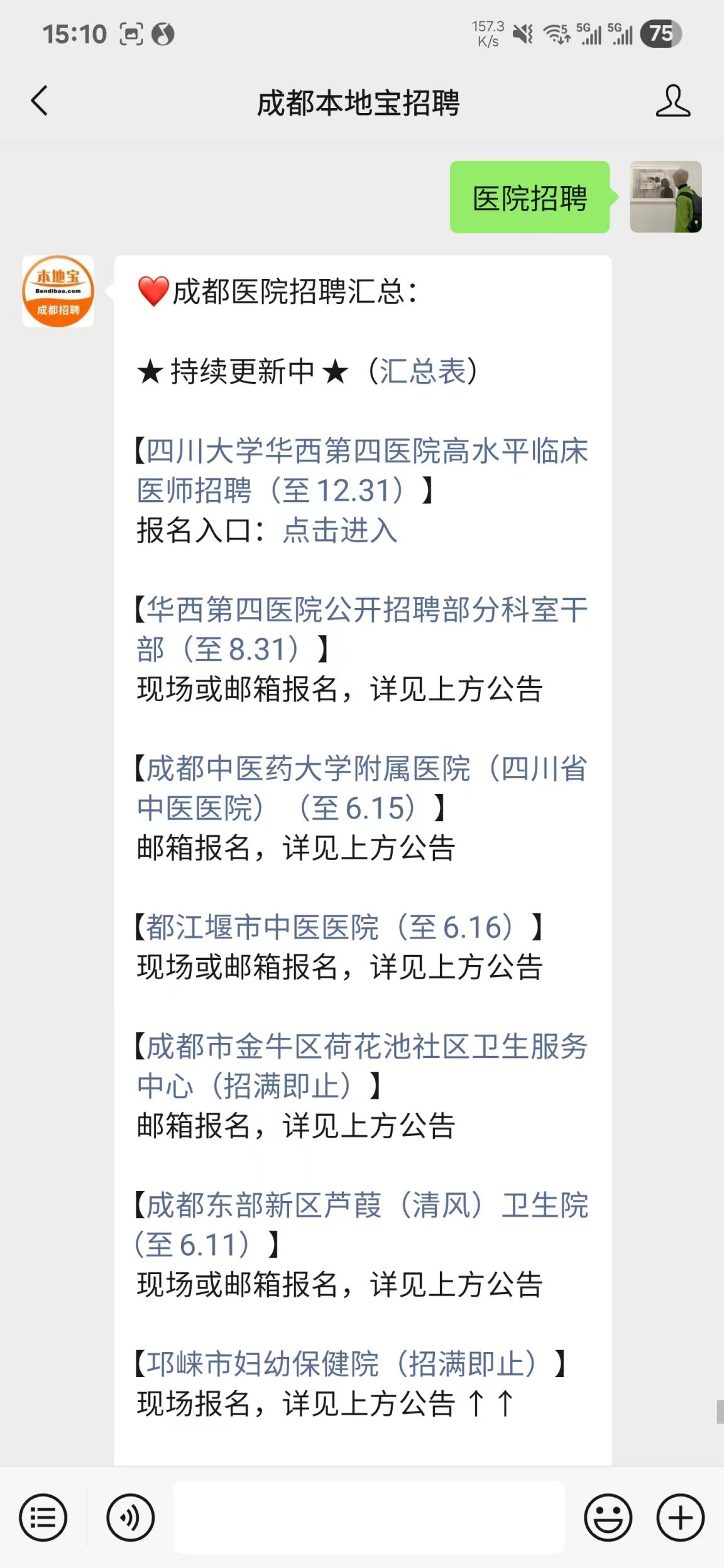Open 华西第四医院公开招聘部分科室干部 link
Screen dimensions: 724x1568
(x=362, y=628)
